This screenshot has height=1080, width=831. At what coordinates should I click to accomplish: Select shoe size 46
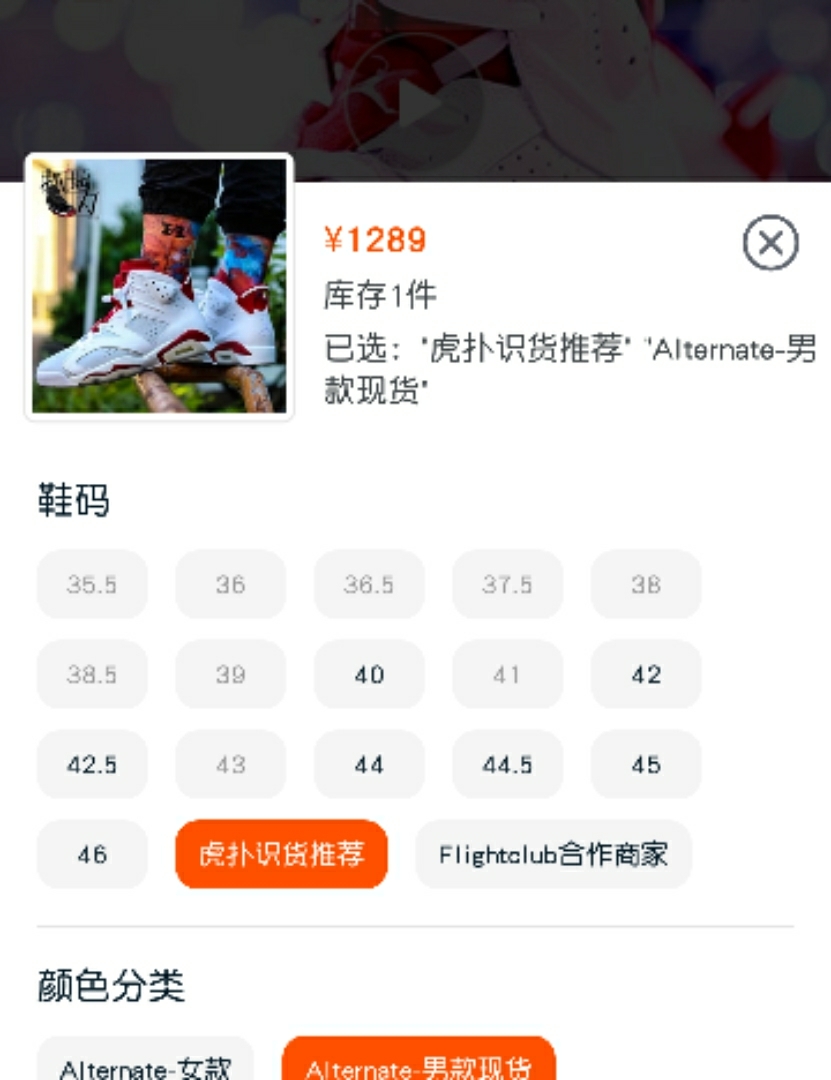click(92, 855)
